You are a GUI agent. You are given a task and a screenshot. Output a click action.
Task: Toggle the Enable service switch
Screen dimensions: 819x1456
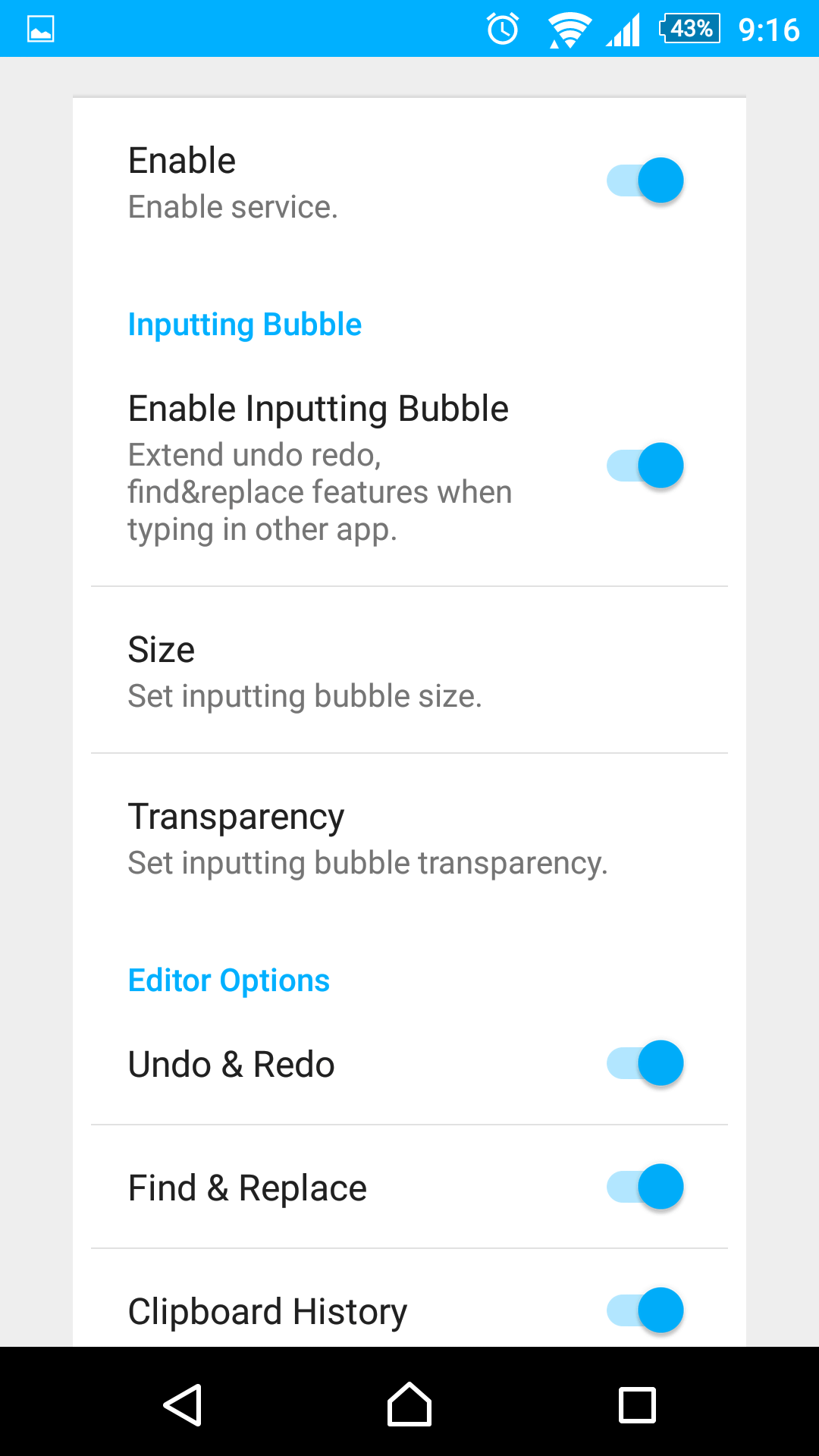645,180
